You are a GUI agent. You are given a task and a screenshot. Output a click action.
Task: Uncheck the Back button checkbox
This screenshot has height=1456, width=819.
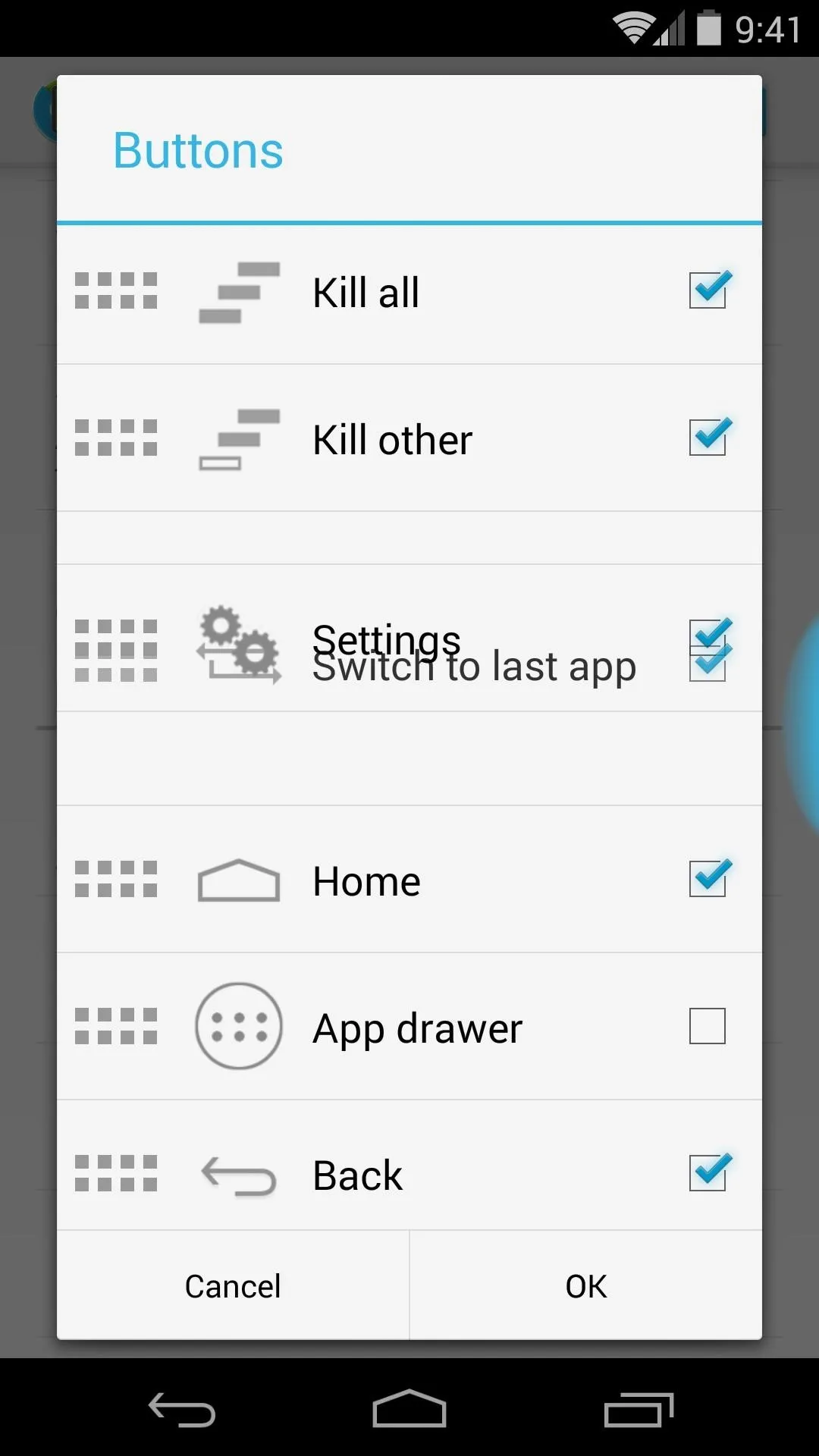[708, 1173]
